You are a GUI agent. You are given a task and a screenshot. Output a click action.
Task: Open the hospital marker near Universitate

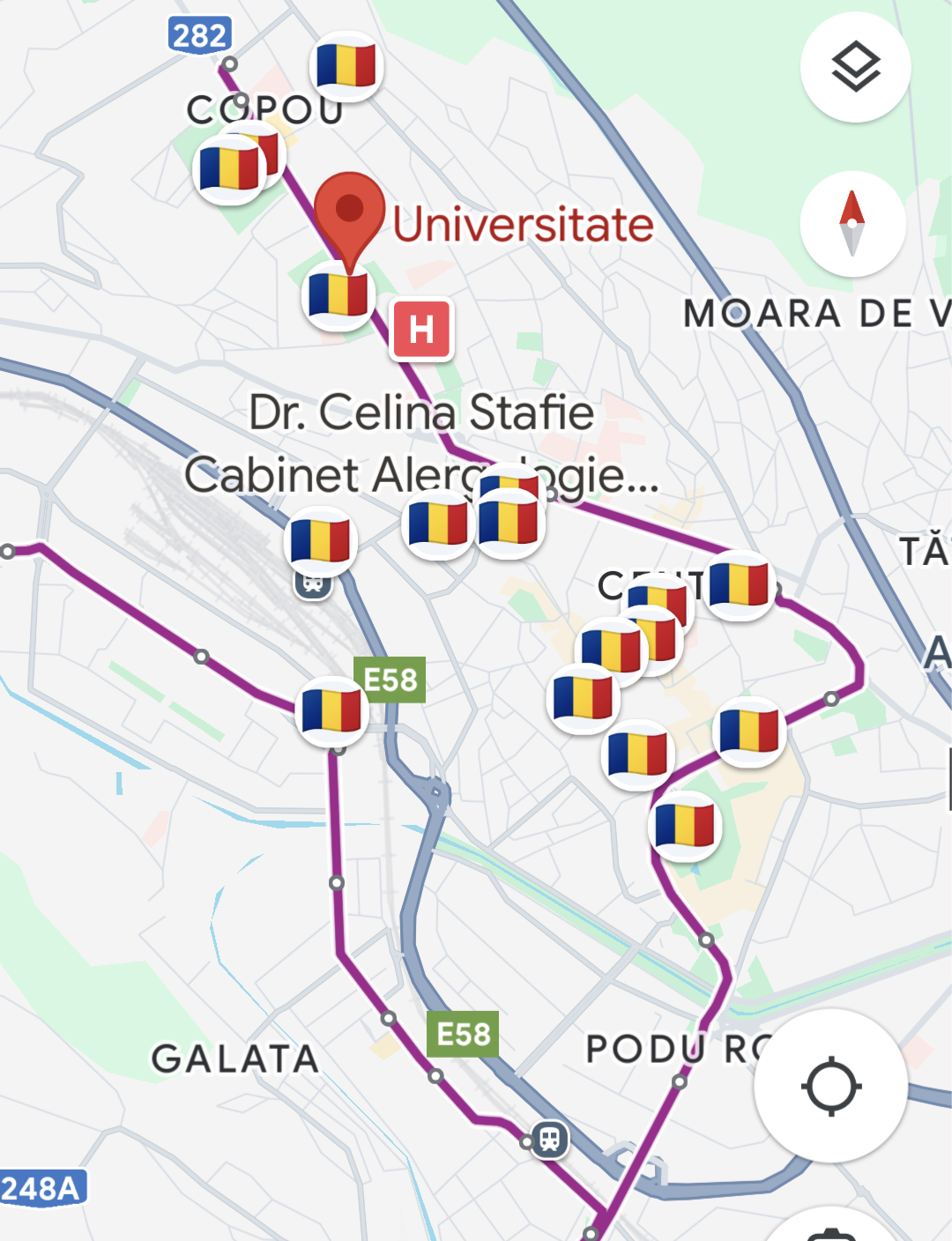point(422,330)
